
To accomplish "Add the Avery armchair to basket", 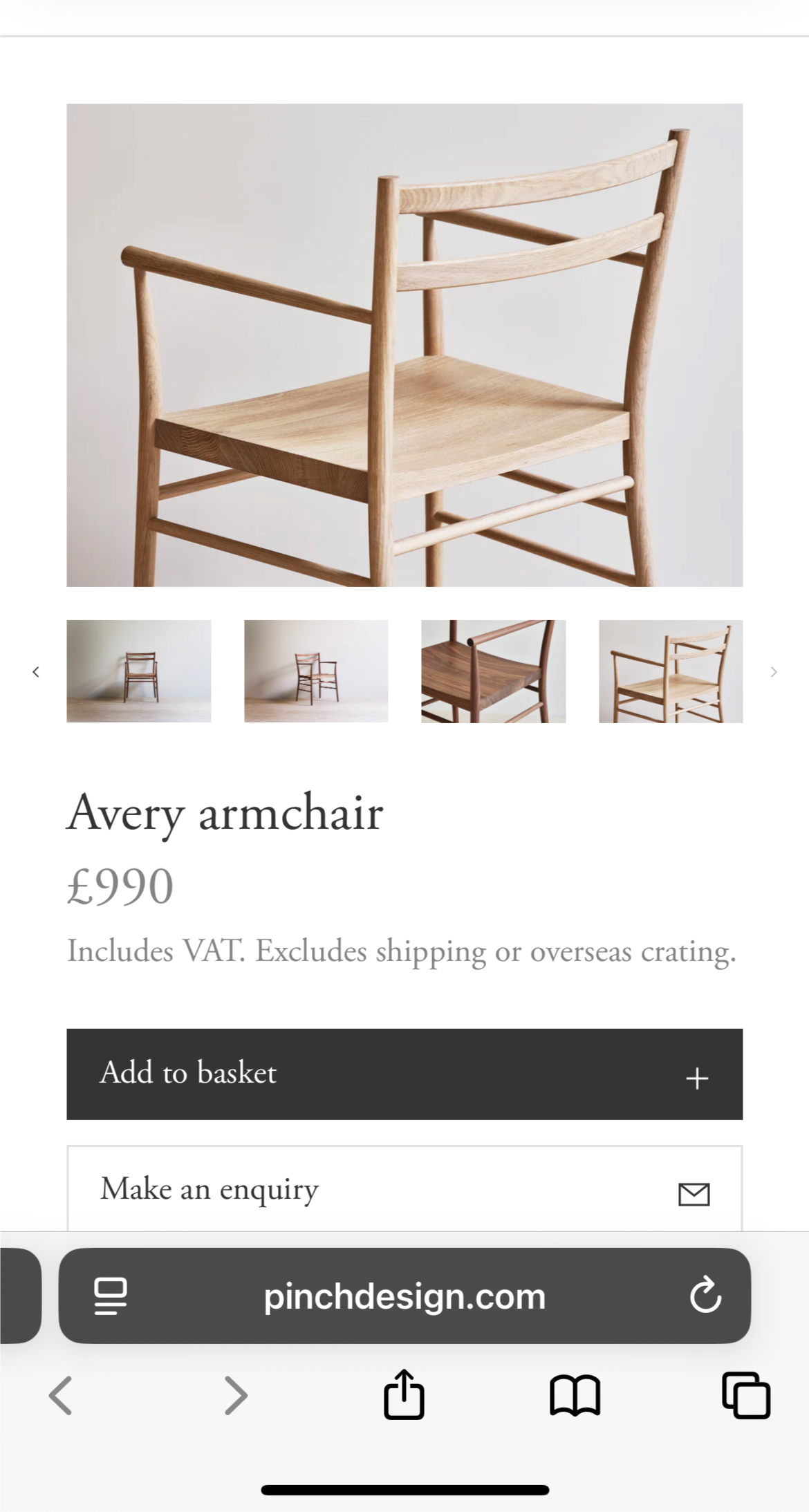I will 404,1074.
